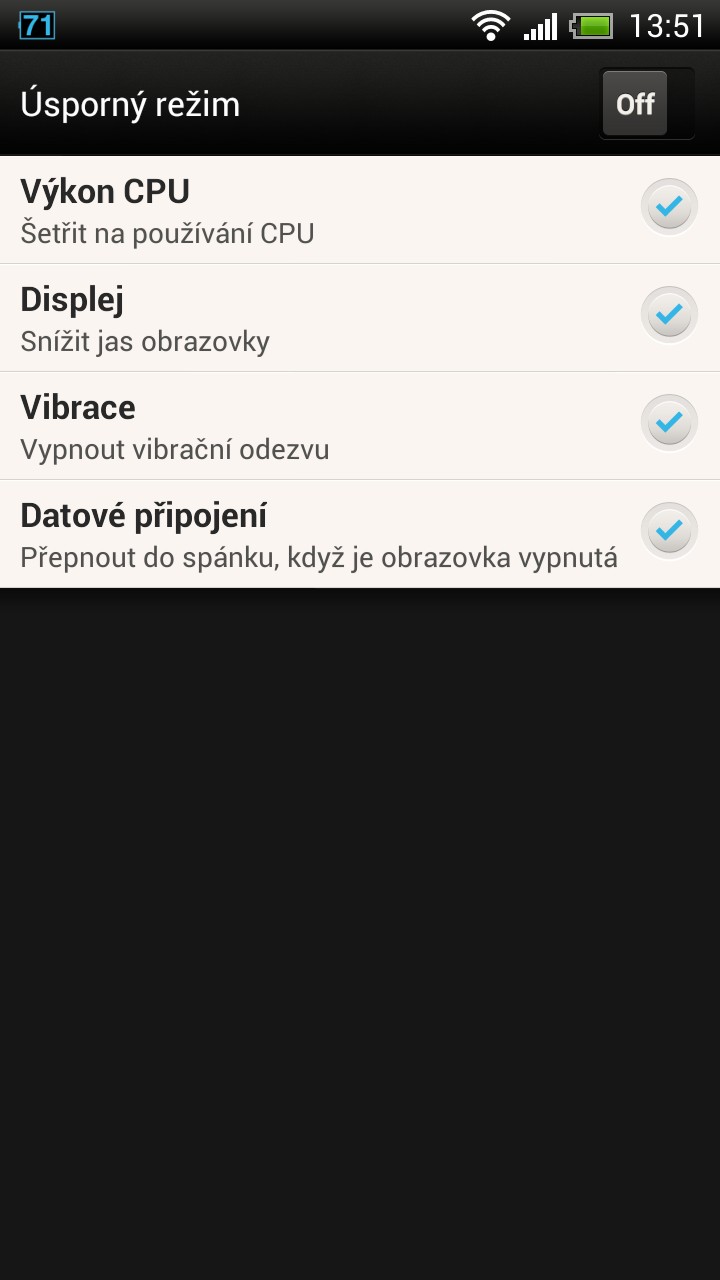This screenshot has width=720, height=1280.
Task: Toggle the Displej brightness checkbox
Action: click(x=668, y=316)
